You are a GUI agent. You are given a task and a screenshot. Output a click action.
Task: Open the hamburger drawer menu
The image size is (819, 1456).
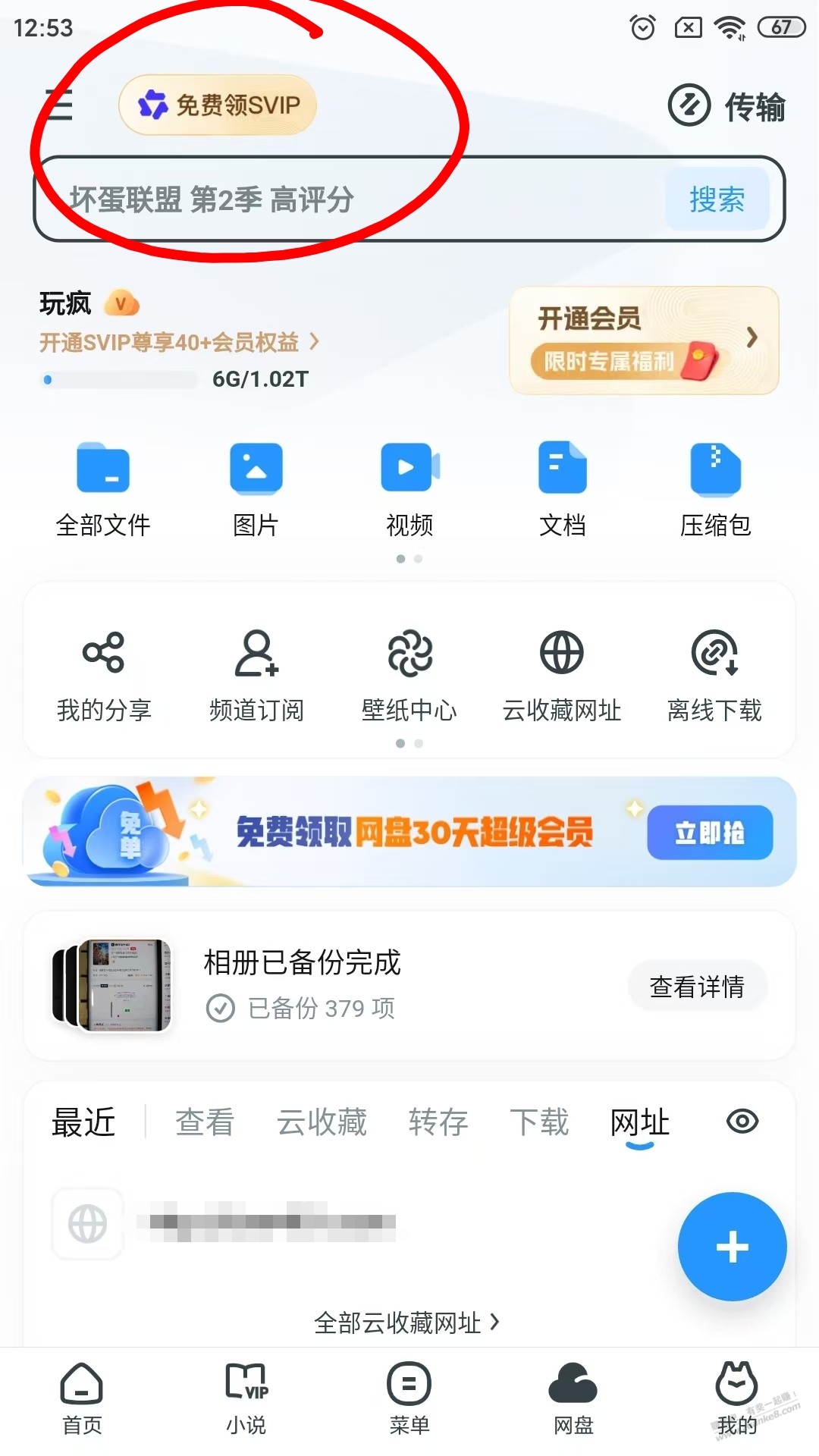point(59,105)
